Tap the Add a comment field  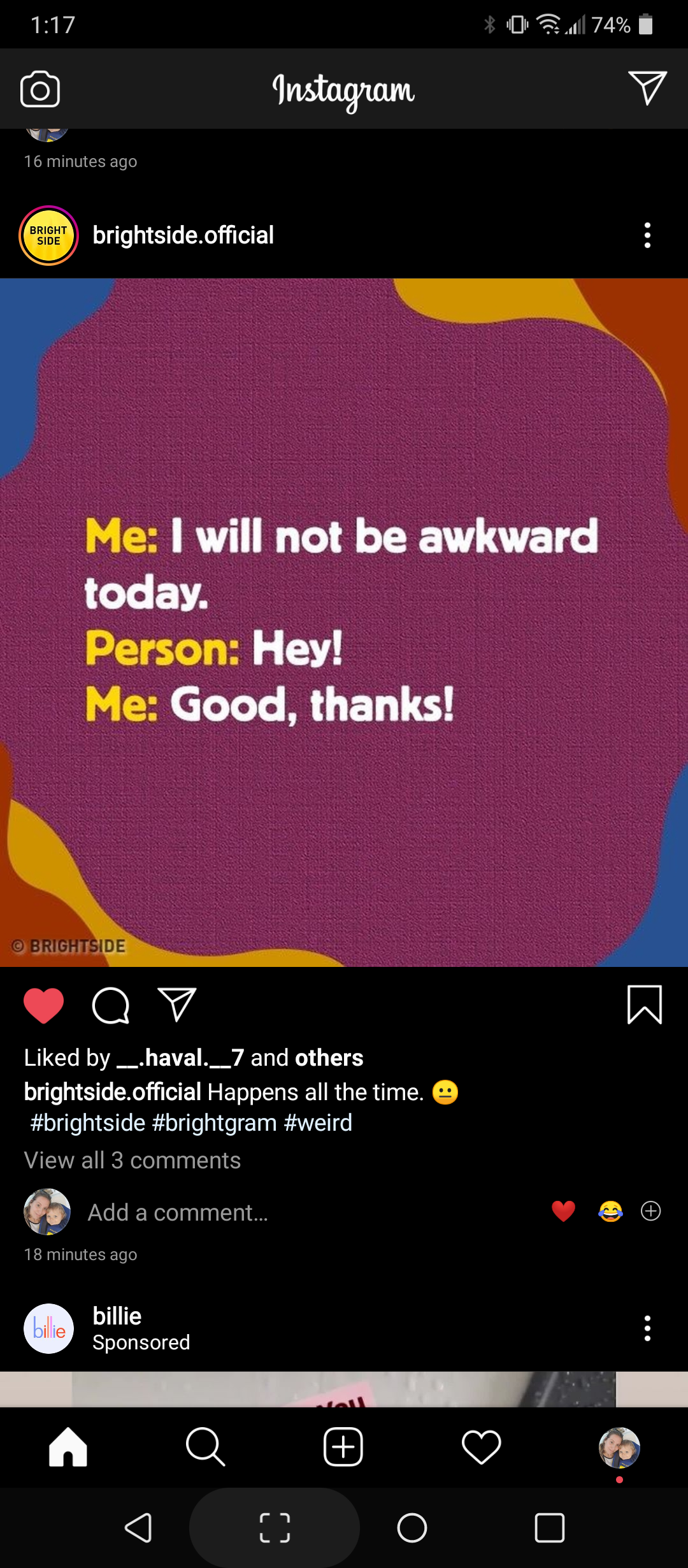(x=178, y=1212)
